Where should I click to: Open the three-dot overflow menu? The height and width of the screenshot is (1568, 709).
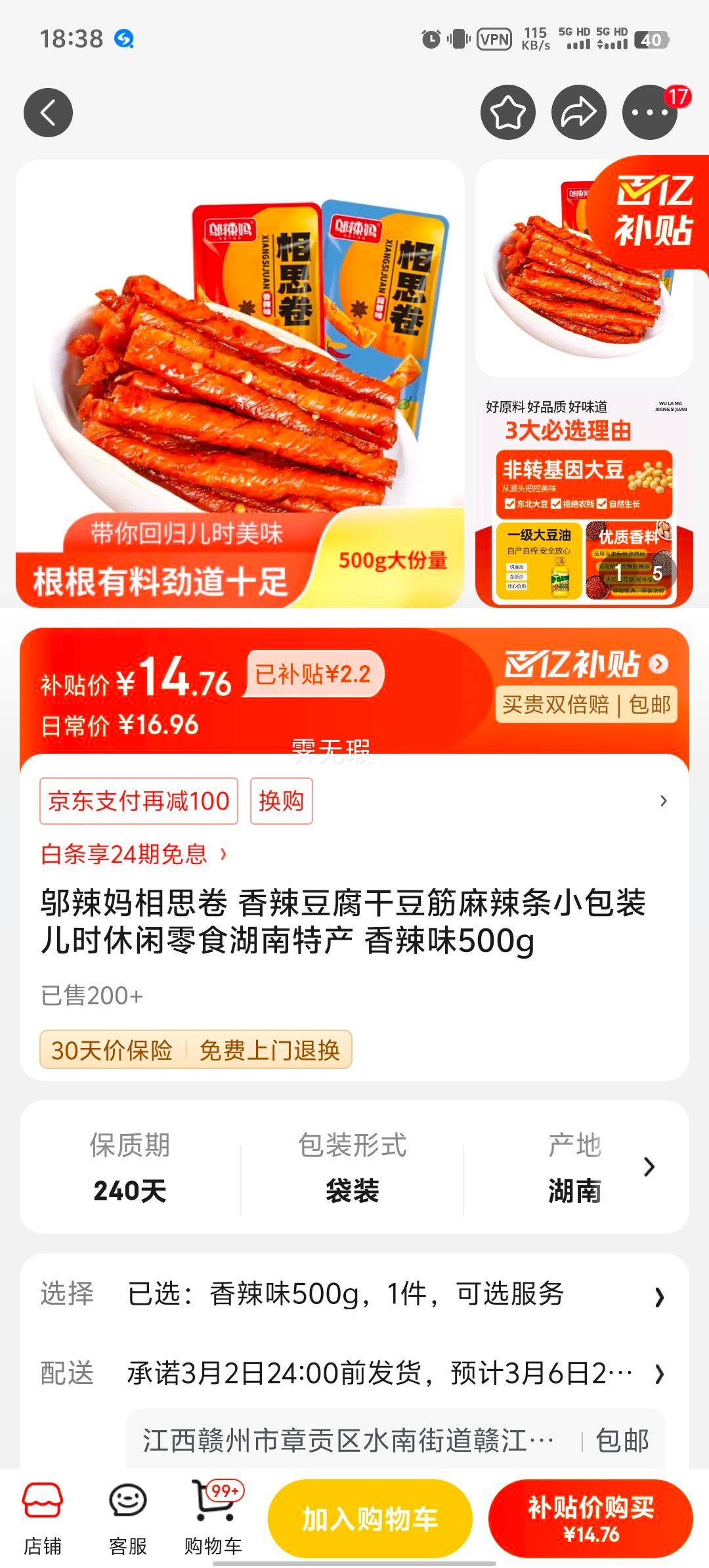(x=649, y=113)
